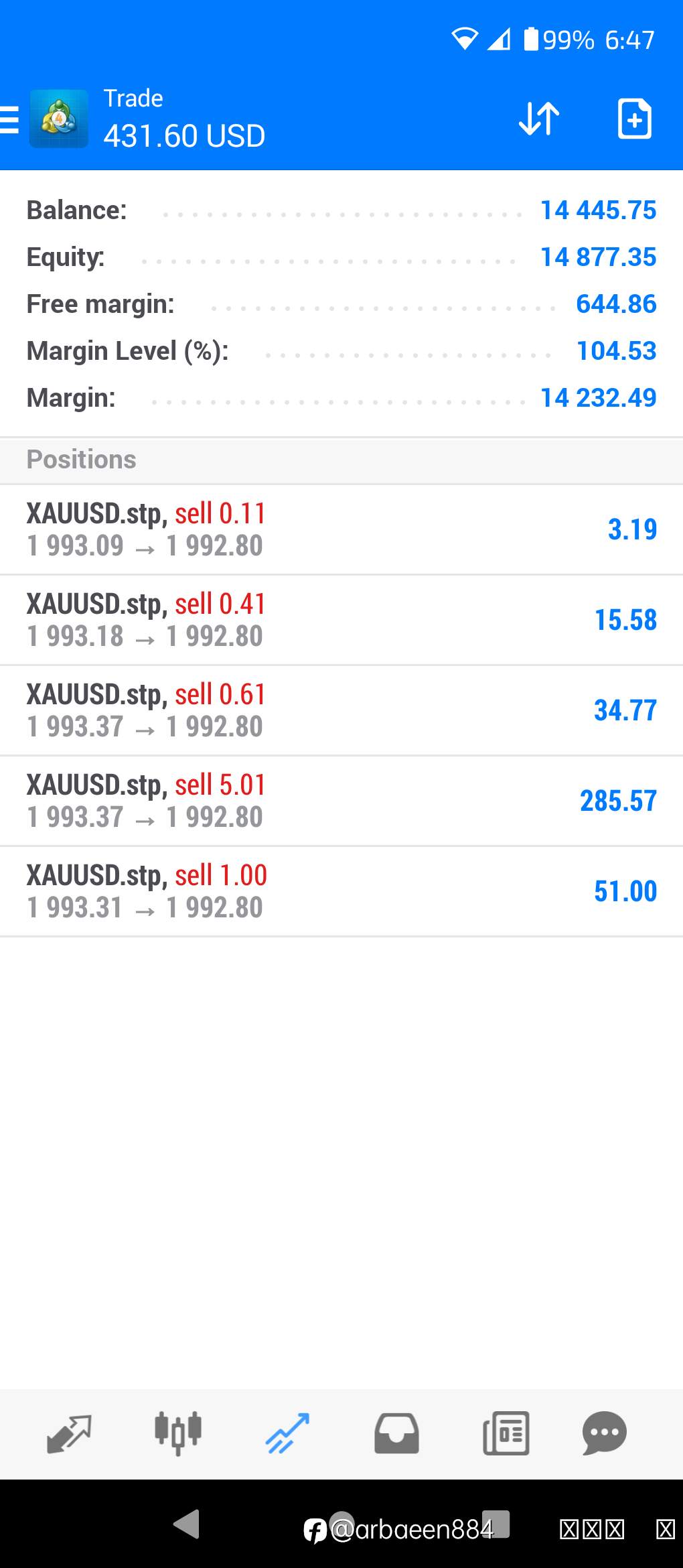Open the sell 0.11 XAUUSD position

341,529
